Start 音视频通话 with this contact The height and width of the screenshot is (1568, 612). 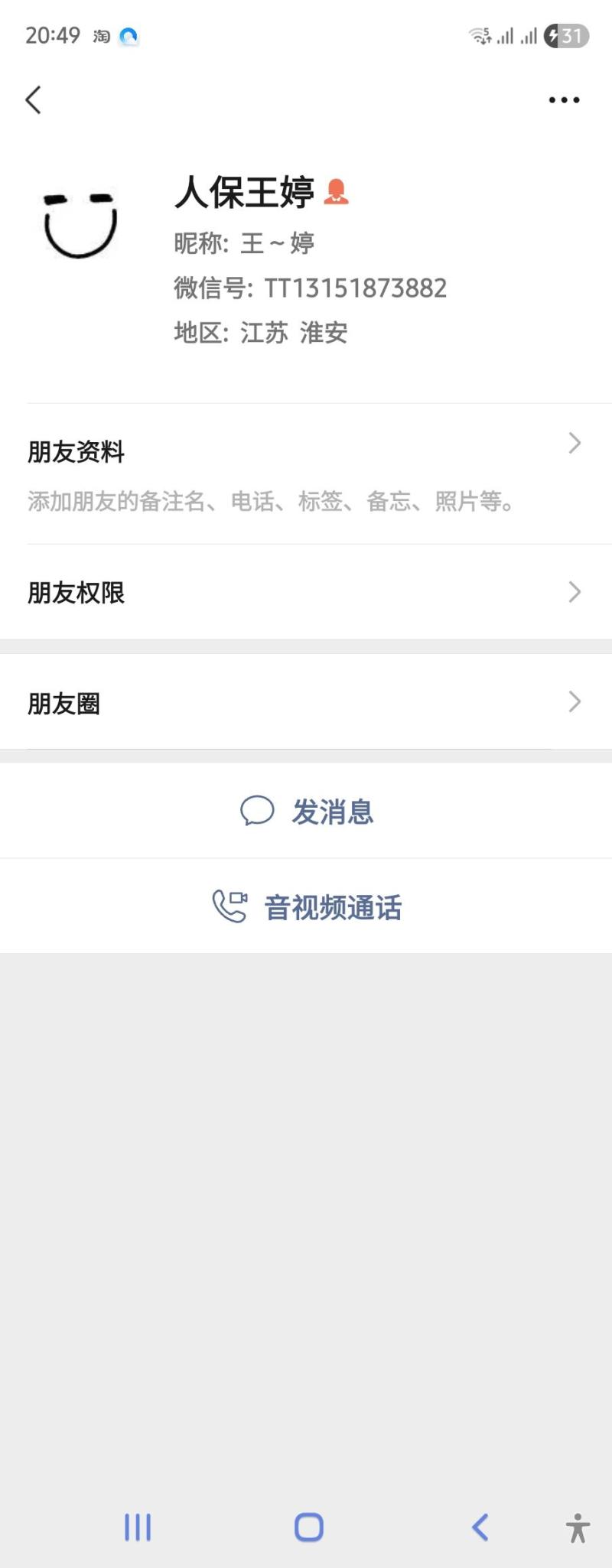pyautogui.click(x=308, y=907)
